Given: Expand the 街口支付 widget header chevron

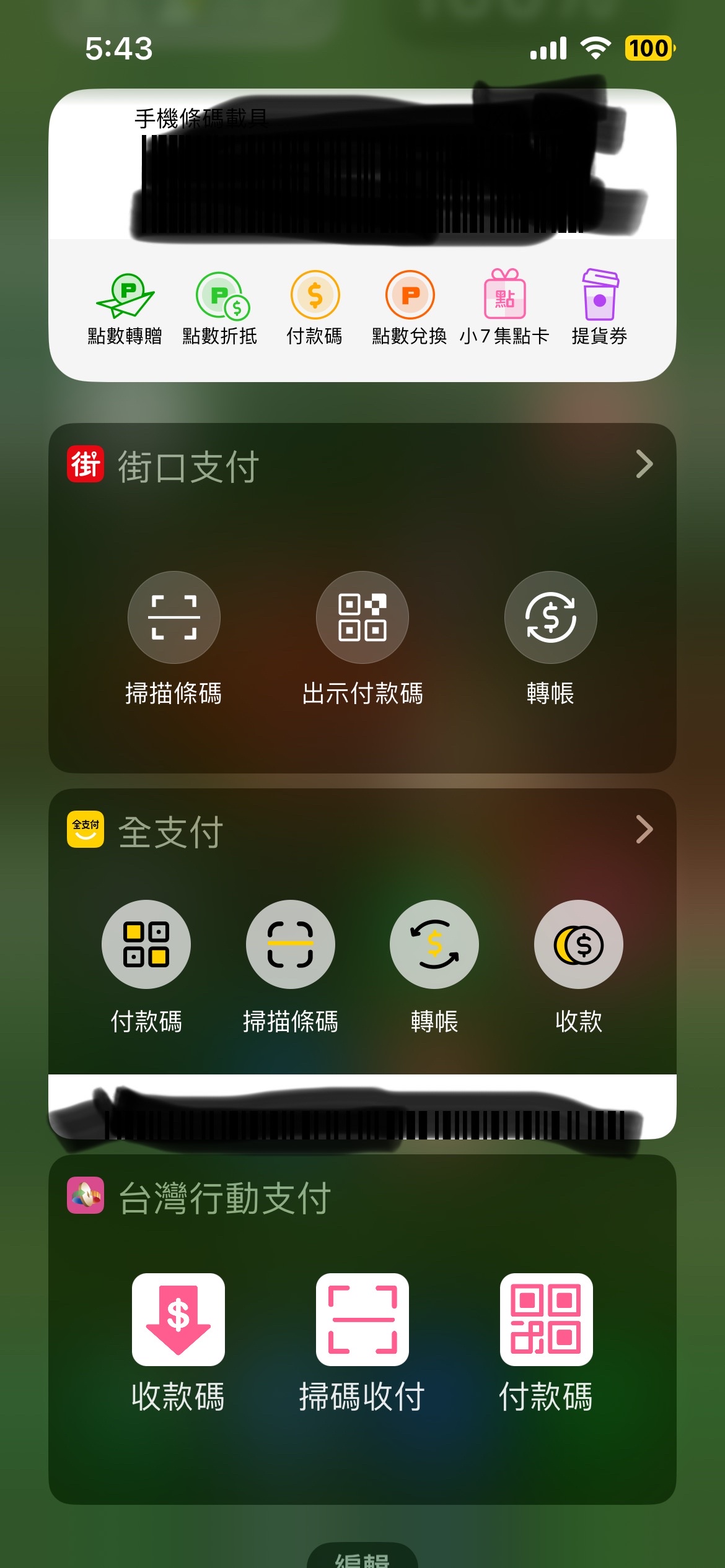Looking at the screenshot, I should click(x=644, y=464).
